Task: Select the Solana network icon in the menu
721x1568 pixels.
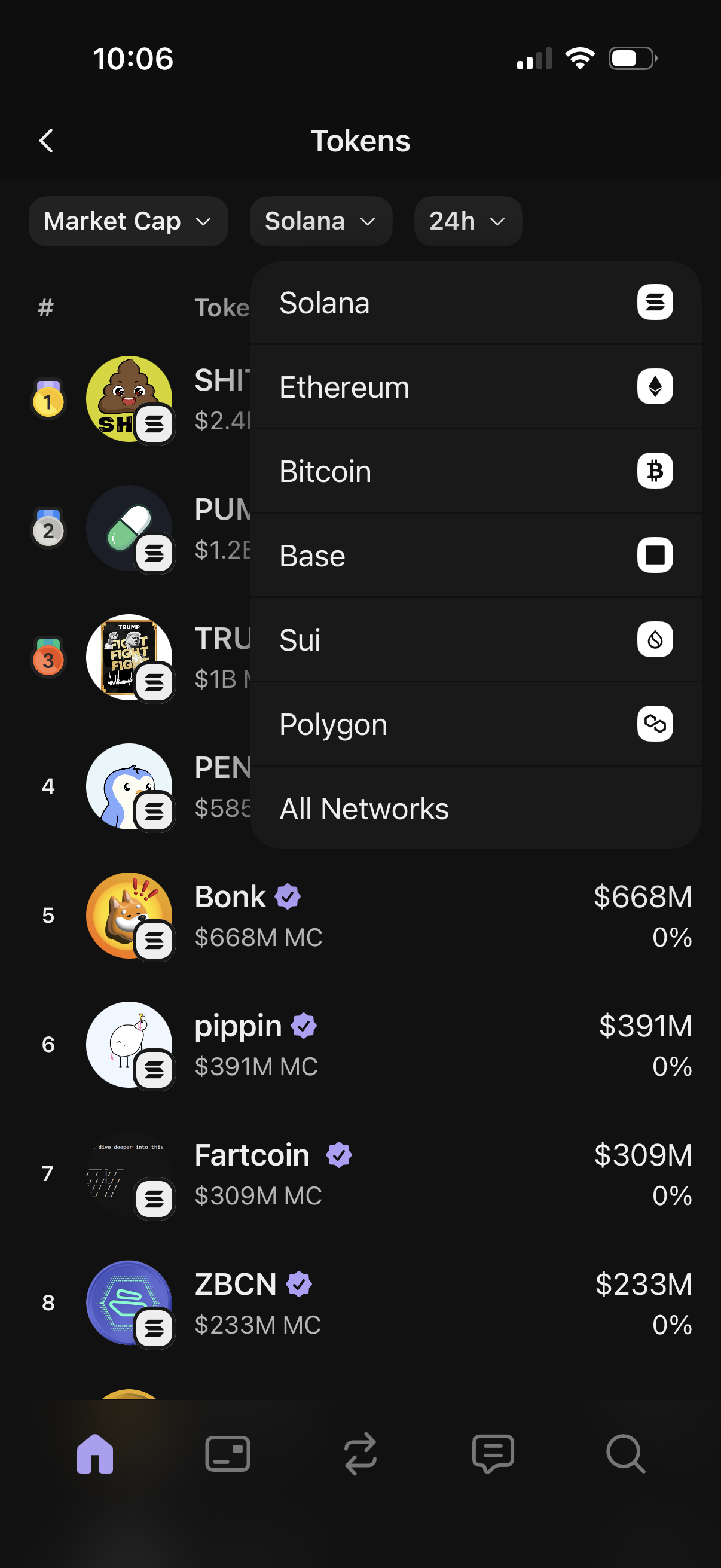Action: (x=655, y=302)
